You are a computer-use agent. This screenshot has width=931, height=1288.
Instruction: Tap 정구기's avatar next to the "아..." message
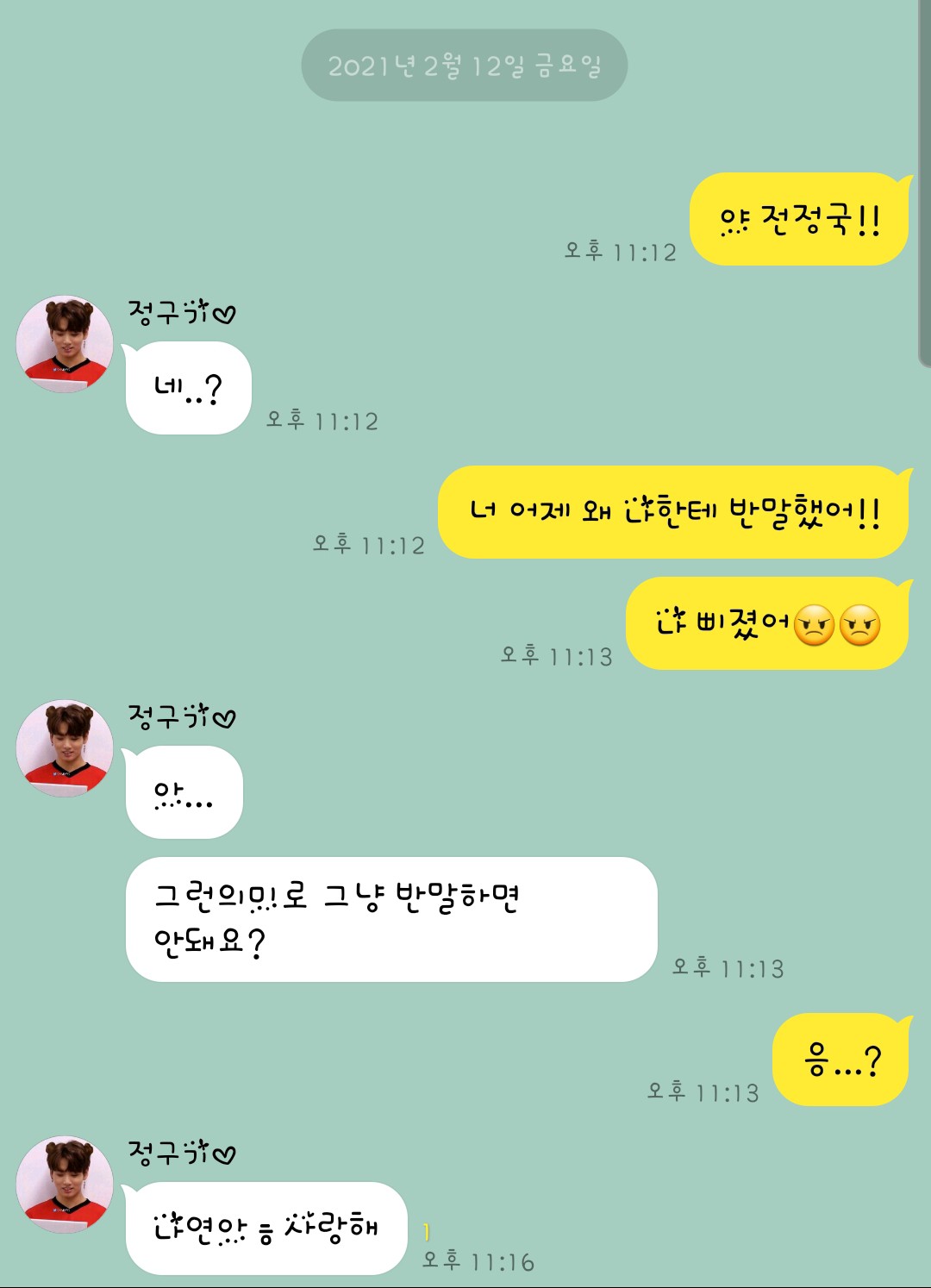pos(65,747)
